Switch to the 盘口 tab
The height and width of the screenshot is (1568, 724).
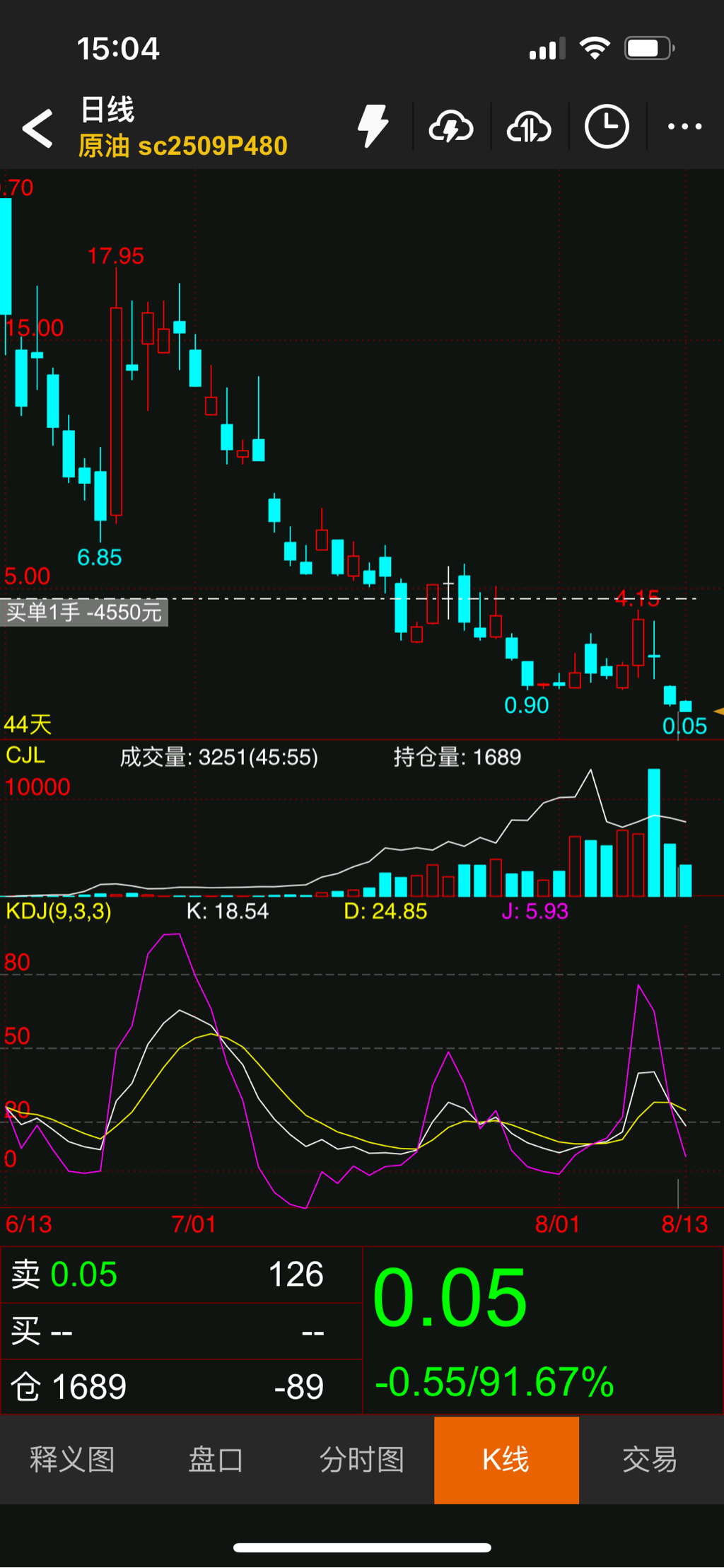click(x=216, y=1460)
